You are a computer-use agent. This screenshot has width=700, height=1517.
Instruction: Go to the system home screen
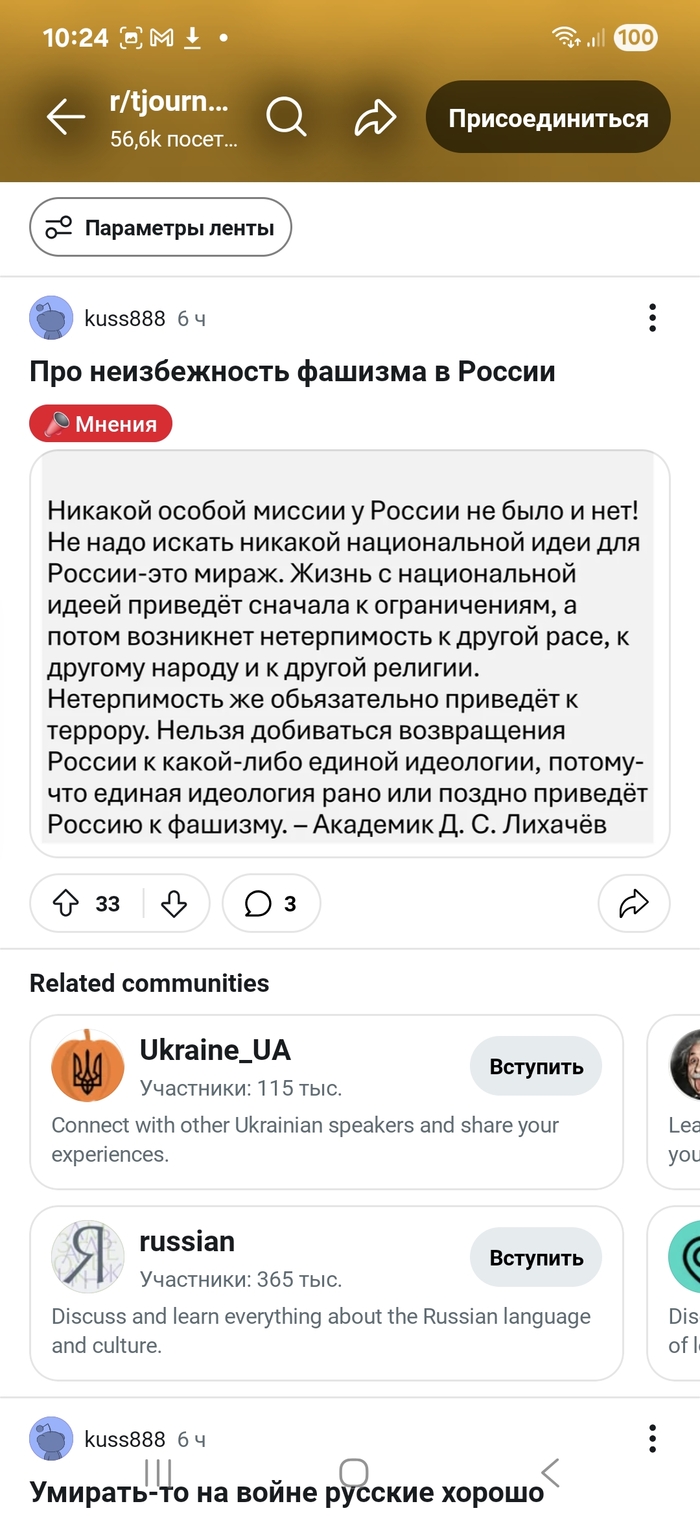tap(353, 1472)
